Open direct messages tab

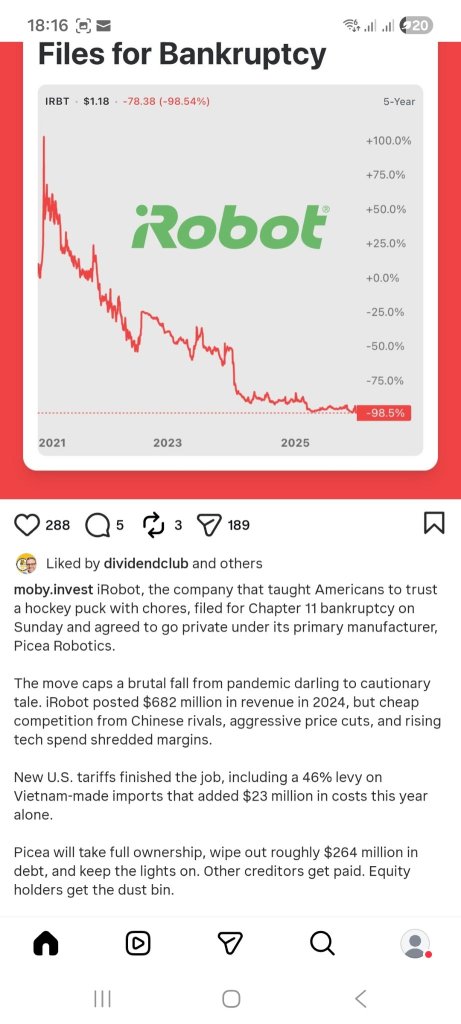pyautogui.click(x=230, y=943)
